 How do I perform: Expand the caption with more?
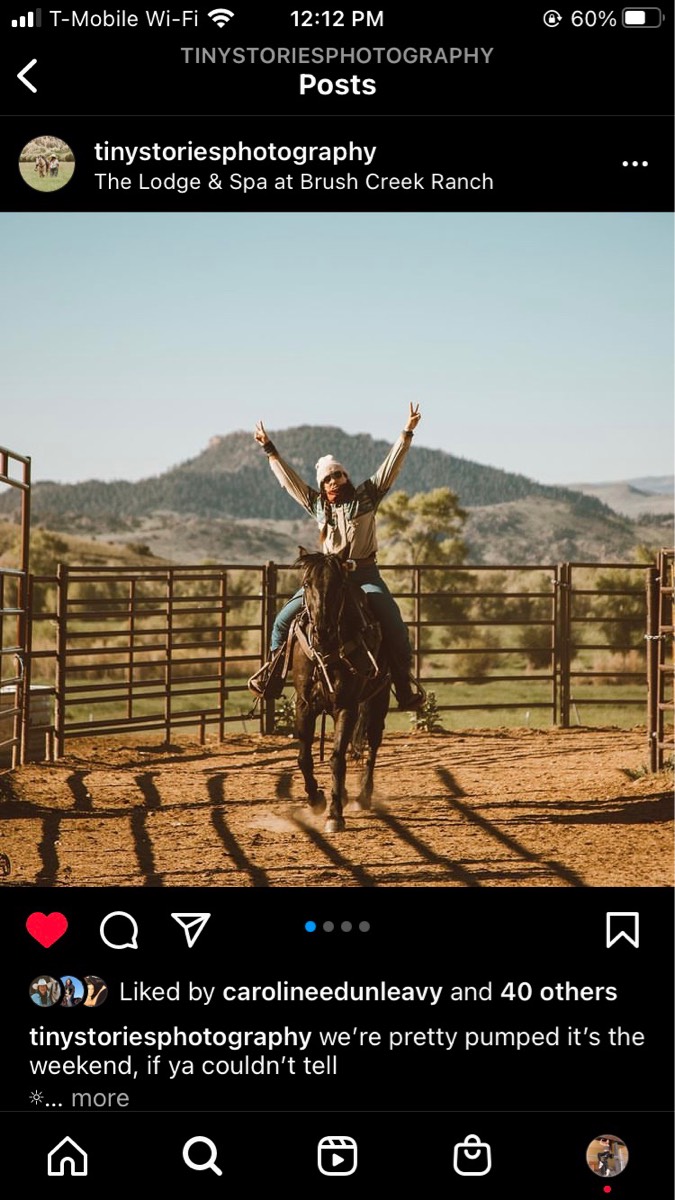click(100, 1098)
